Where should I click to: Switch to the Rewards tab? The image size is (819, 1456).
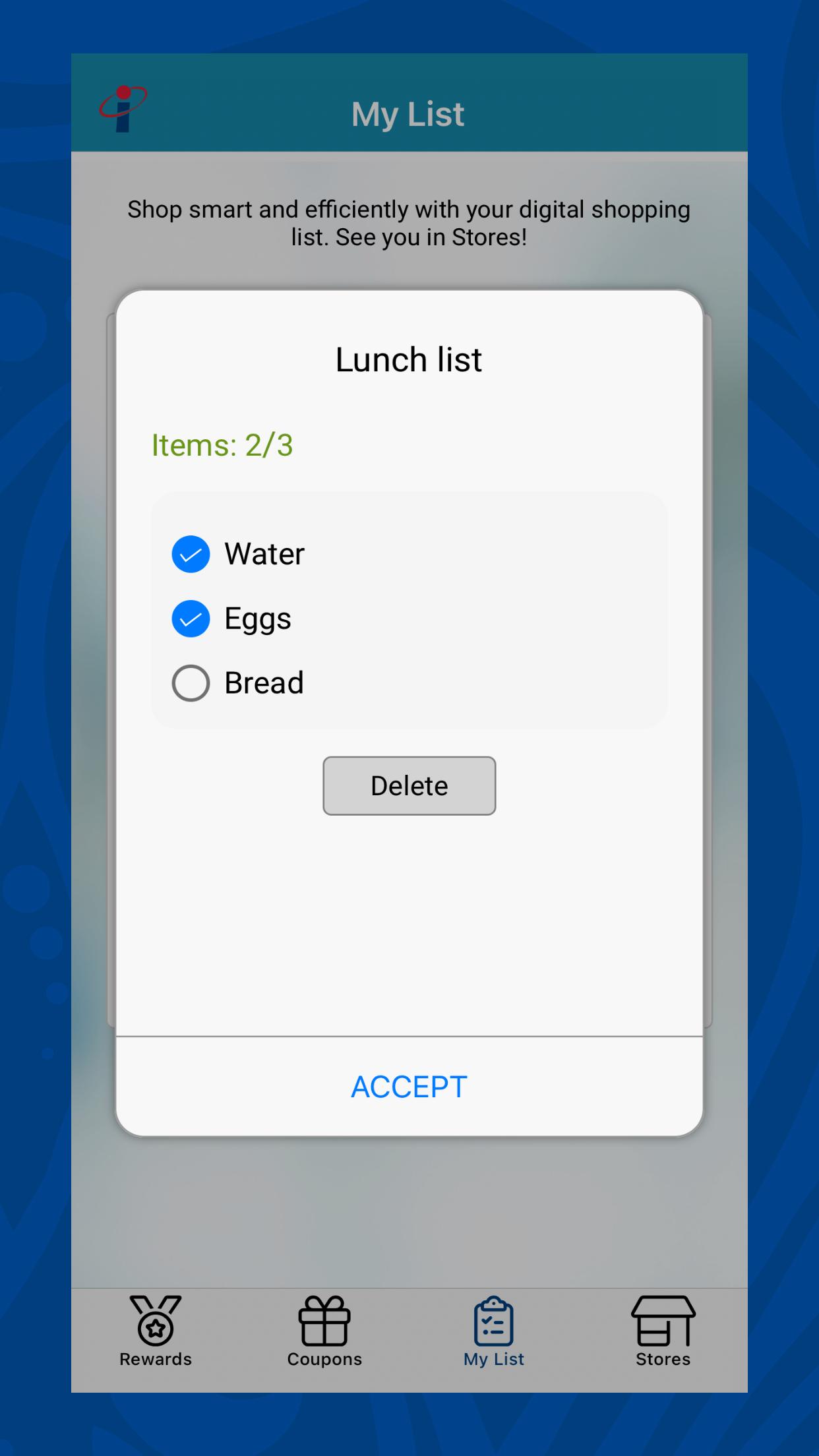(156, 1332)
